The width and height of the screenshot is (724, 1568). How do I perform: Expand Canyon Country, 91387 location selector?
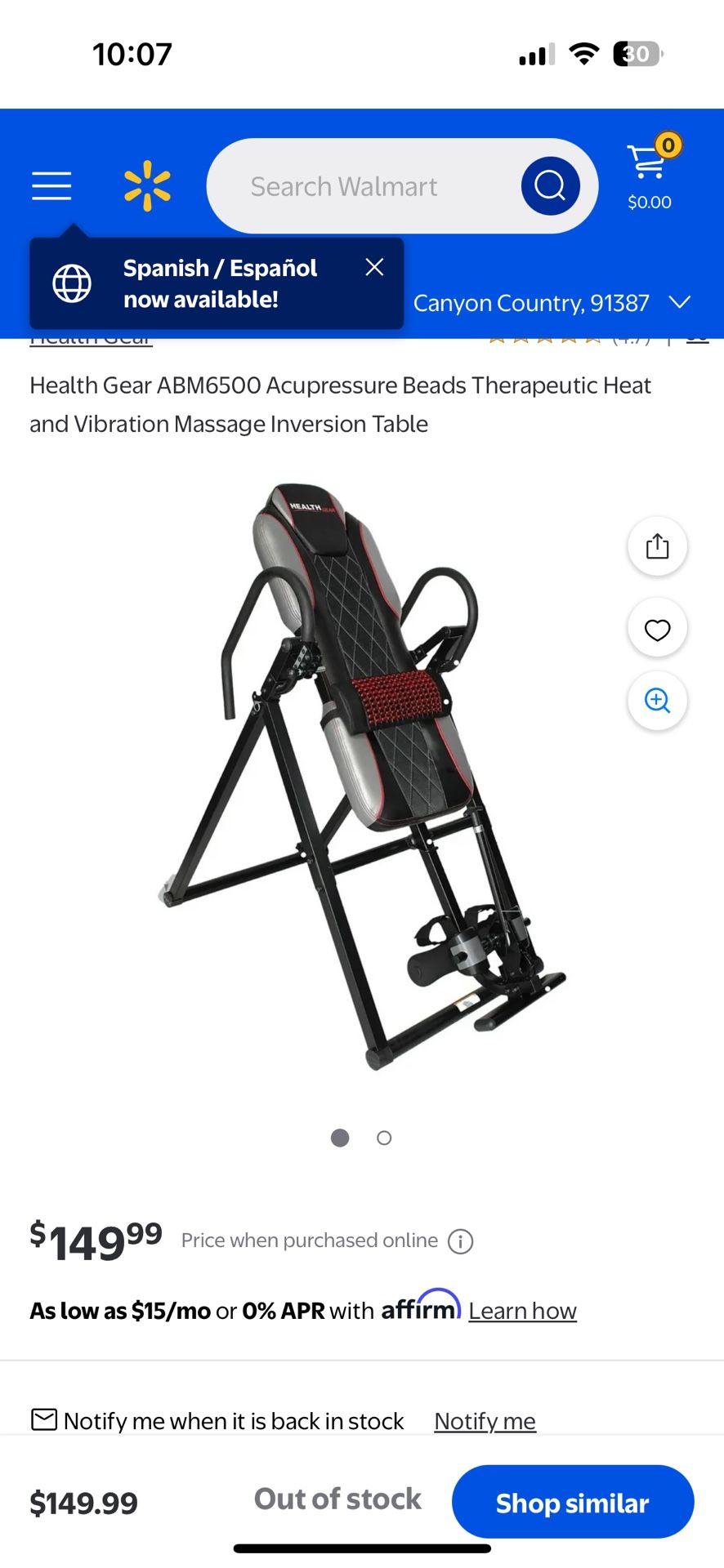[552, 303]
